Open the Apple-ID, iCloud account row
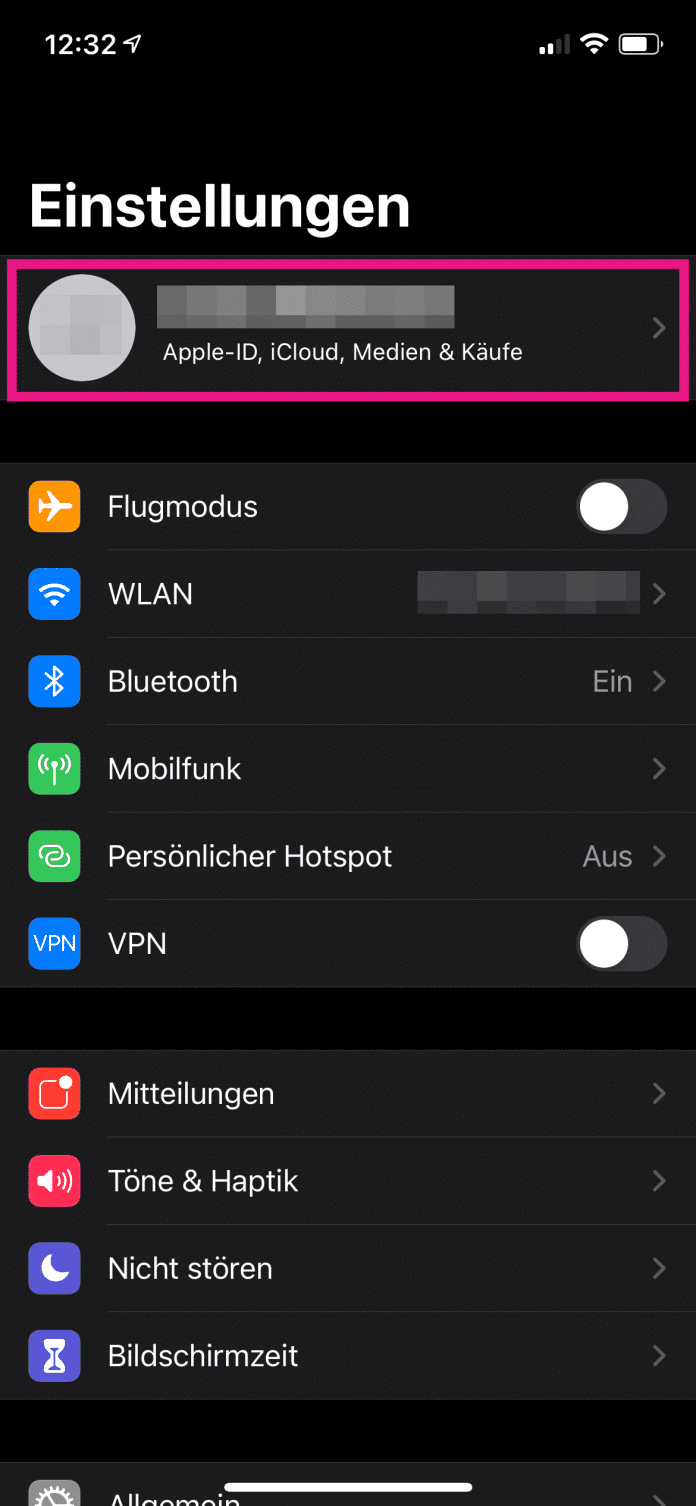This screenshot has width=696, height=1506. (347, 329)
